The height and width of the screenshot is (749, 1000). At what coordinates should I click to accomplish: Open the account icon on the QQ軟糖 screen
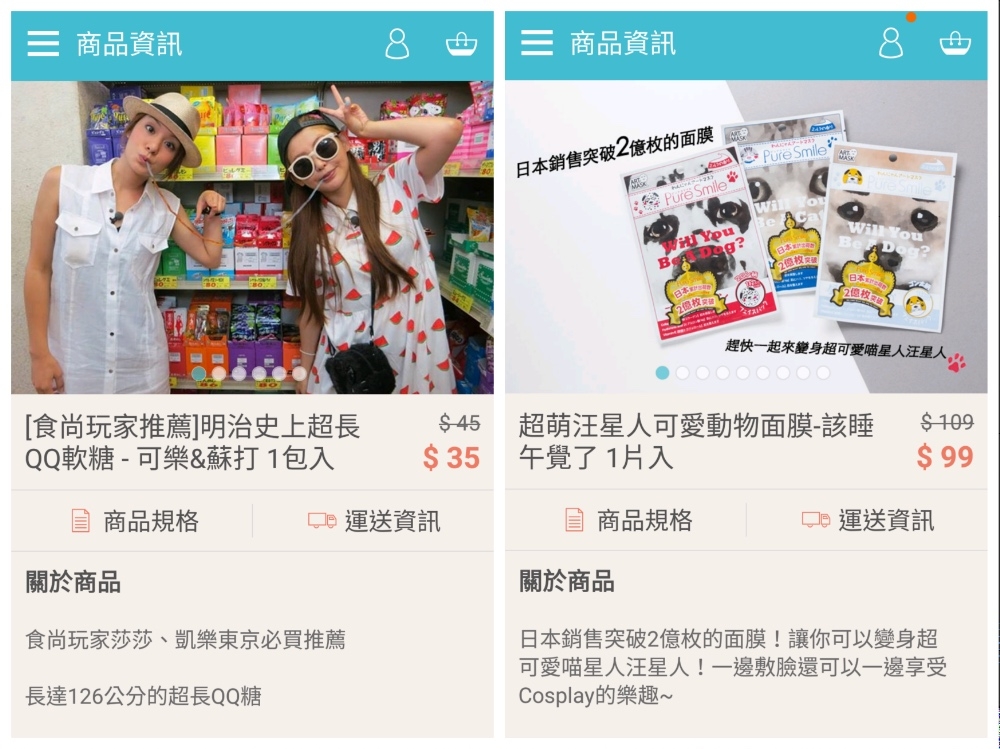pos(397,44)
